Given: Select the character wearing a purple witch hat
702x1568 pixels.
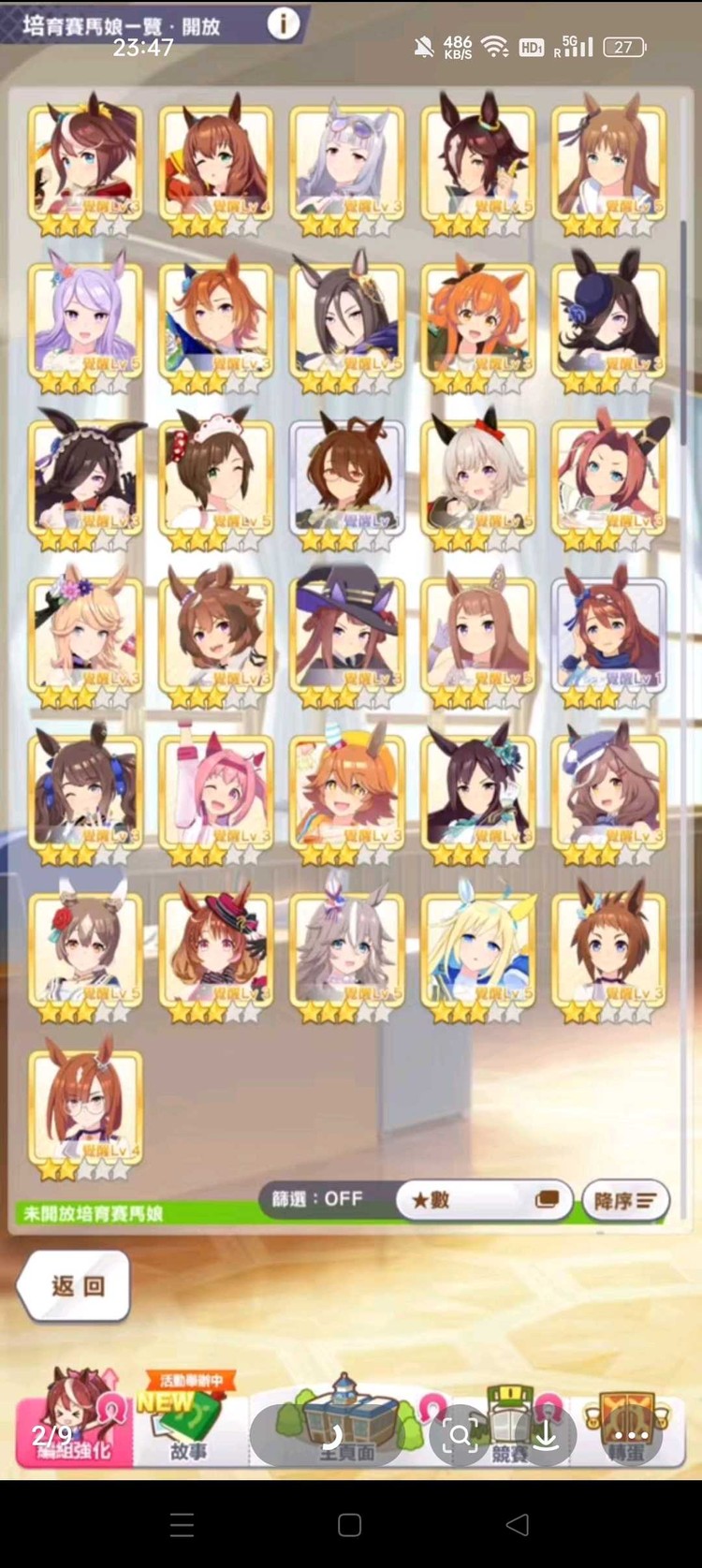Looking at the screenshot, I should [347, 635].
